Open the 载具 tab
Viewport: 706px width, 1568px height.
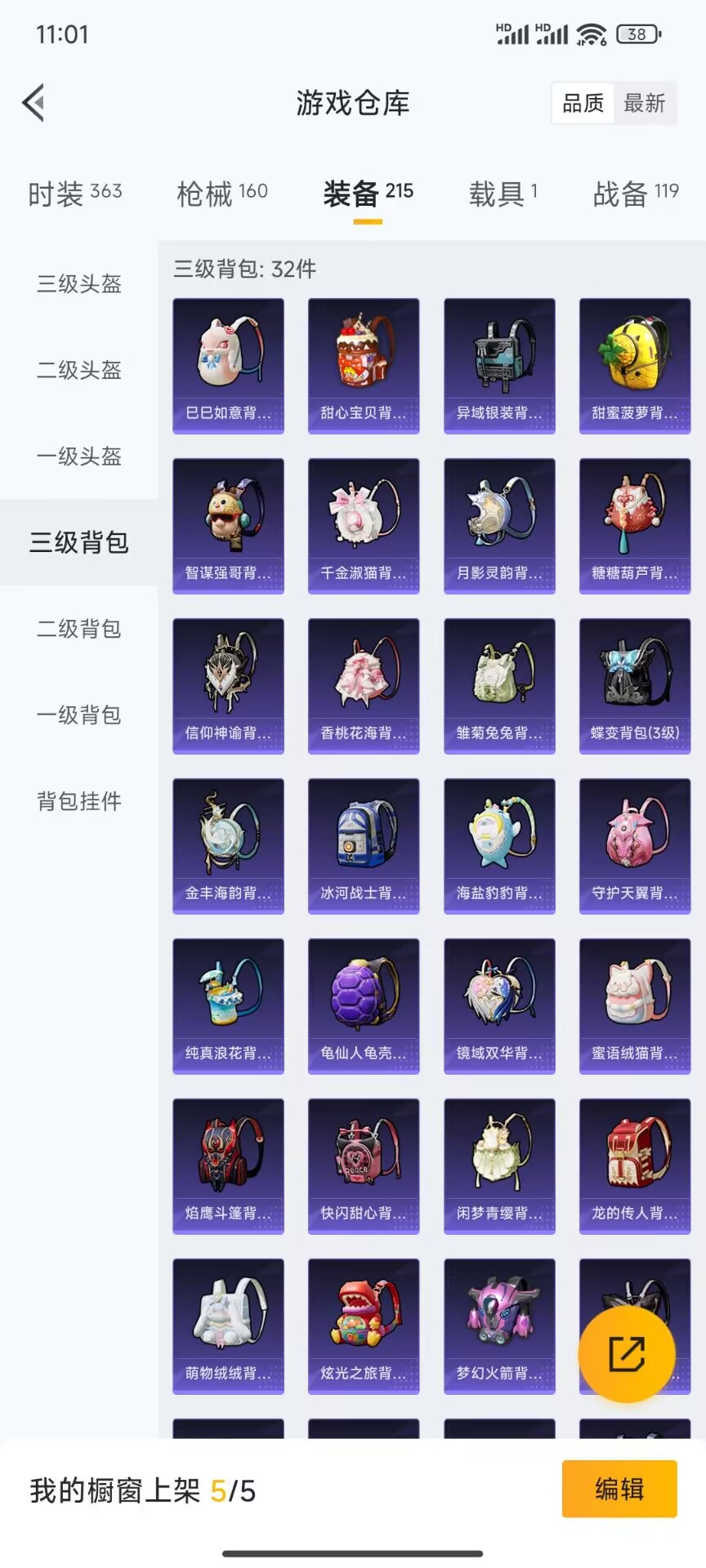click(x=503, y=194)
